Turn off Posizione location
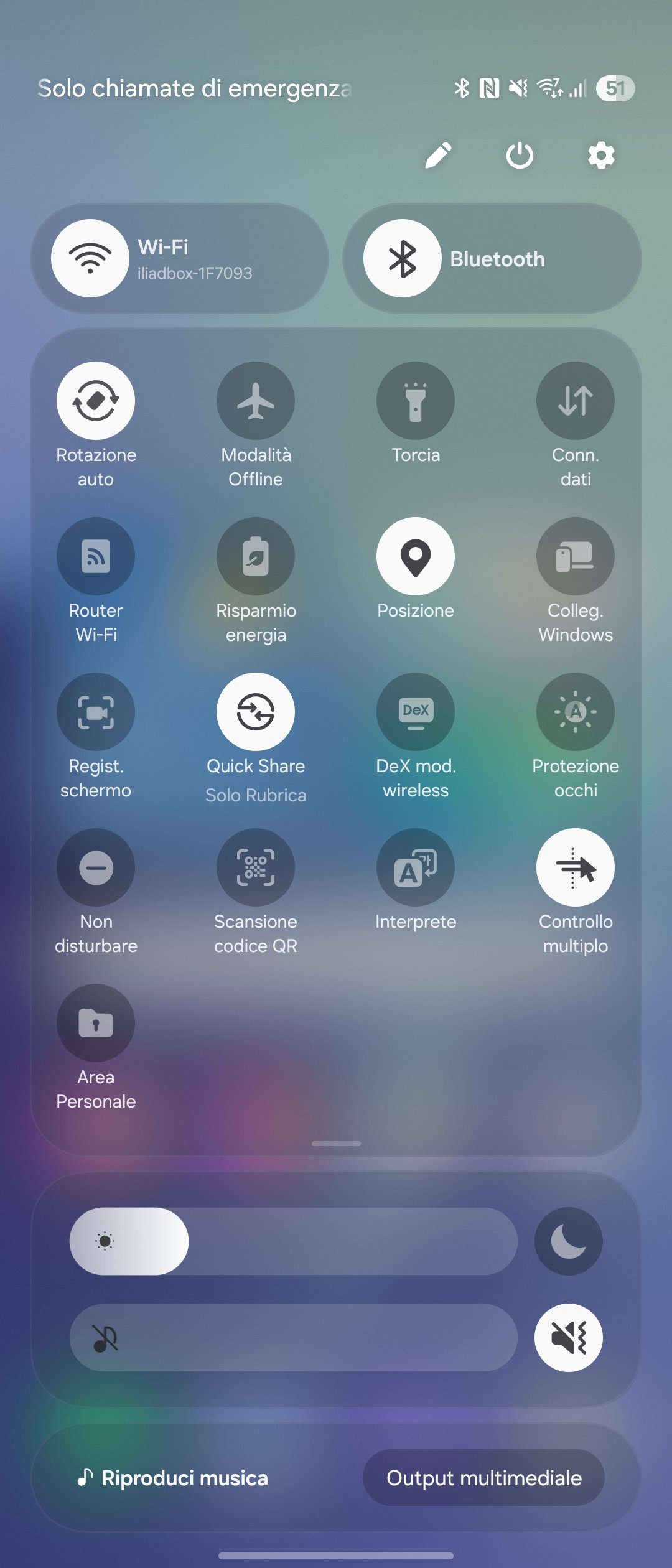672x1568 pixels. point(416,556)
